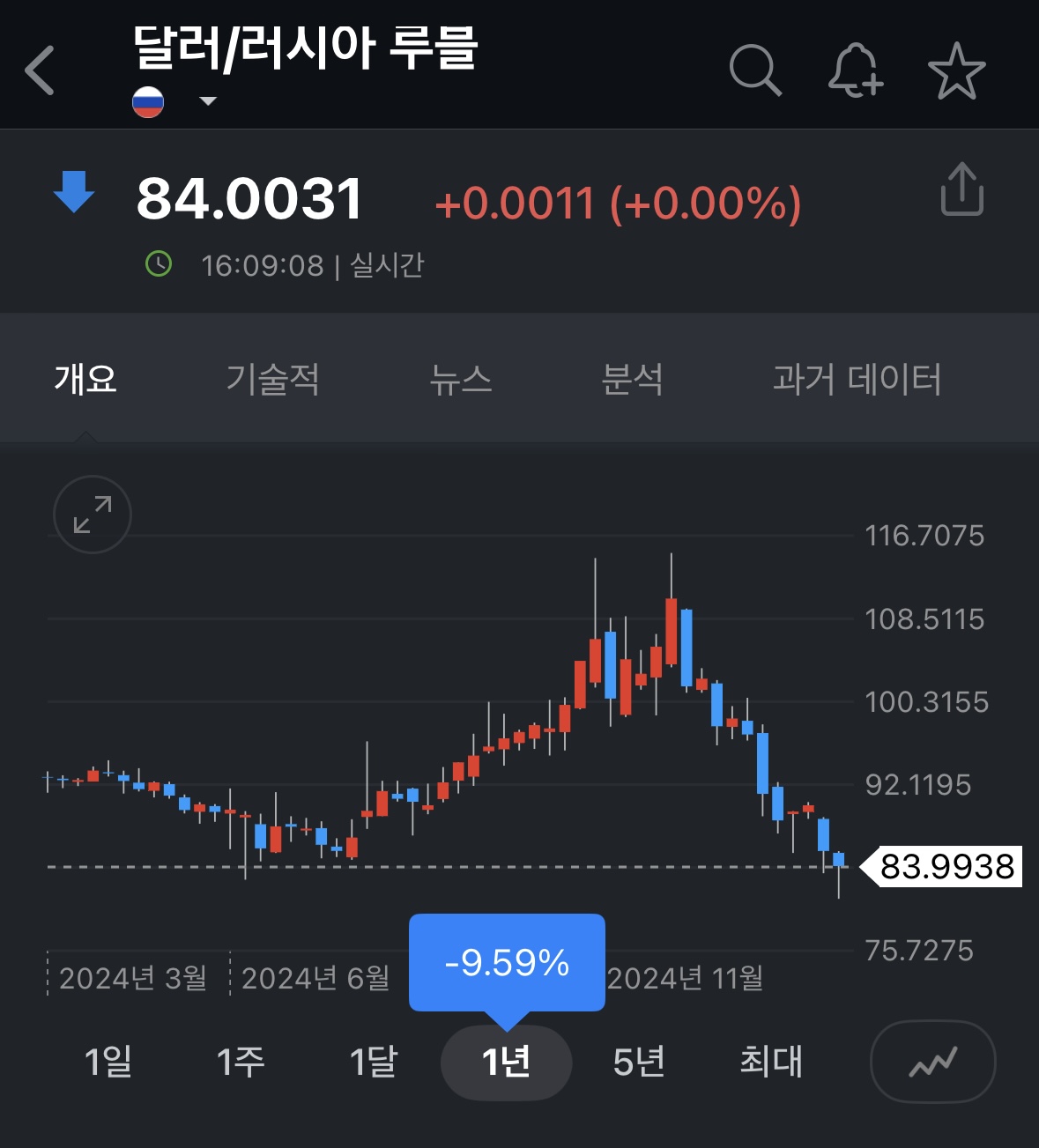Select the 1주 chart range
This screenshot has height=1148, width=1039.
[241, 1062]
